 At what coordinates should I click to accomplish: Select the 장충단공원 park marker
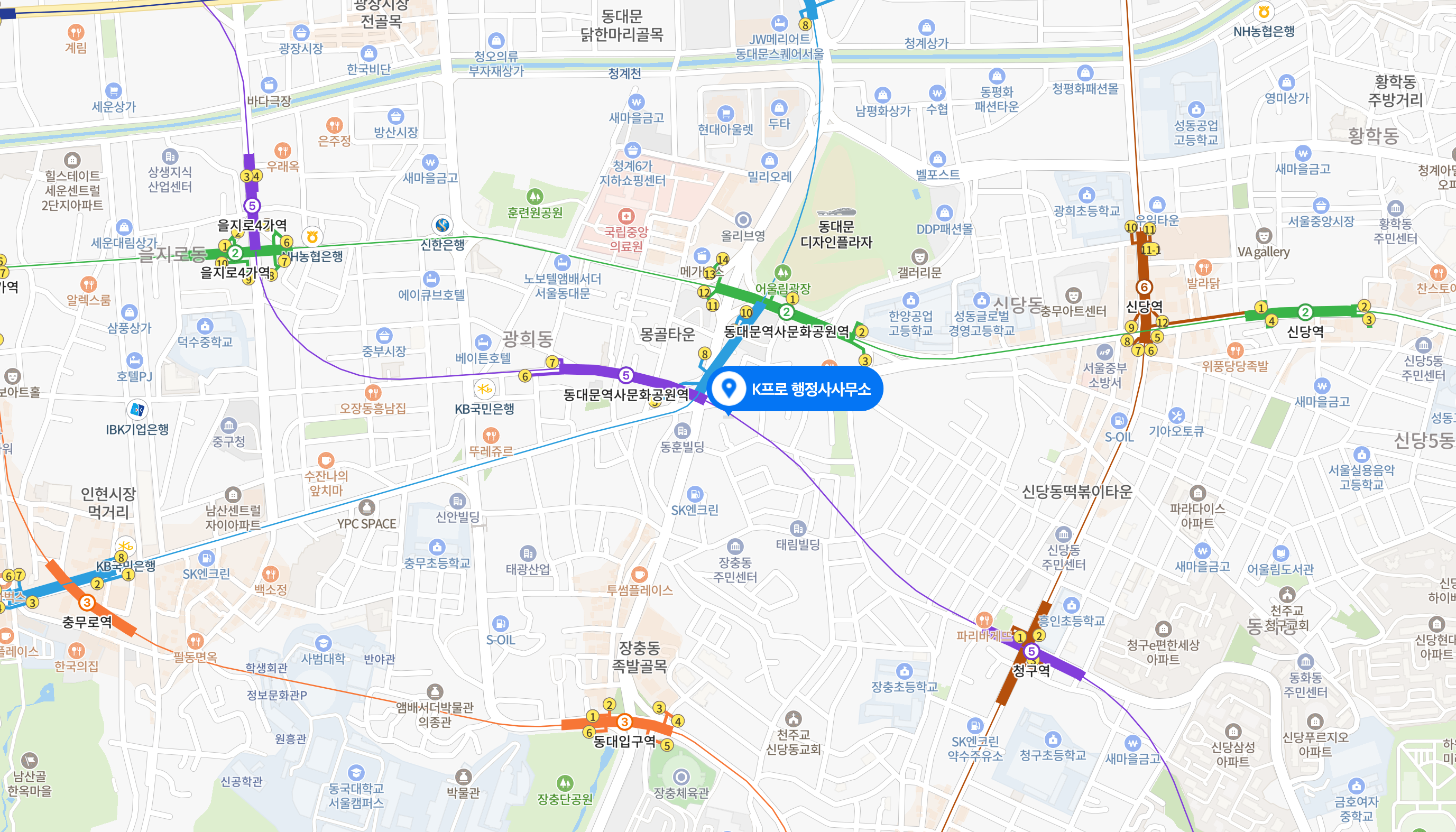click(565, 783)
